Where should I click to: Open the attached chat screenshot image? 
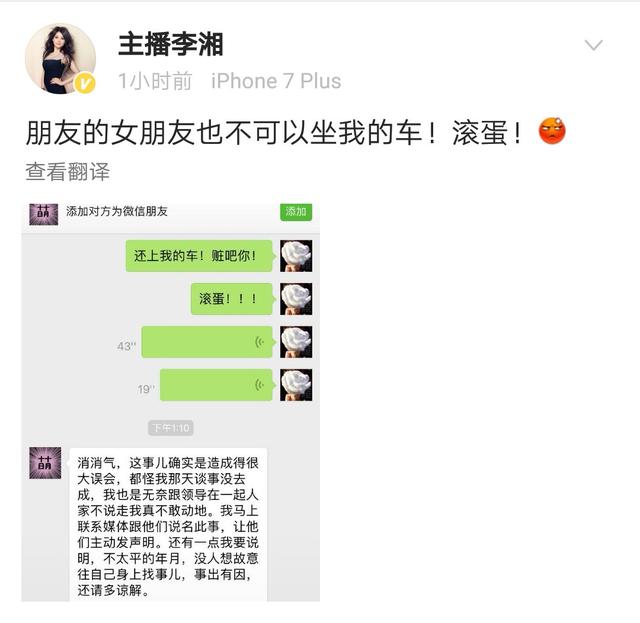click(x=170, y=400)
